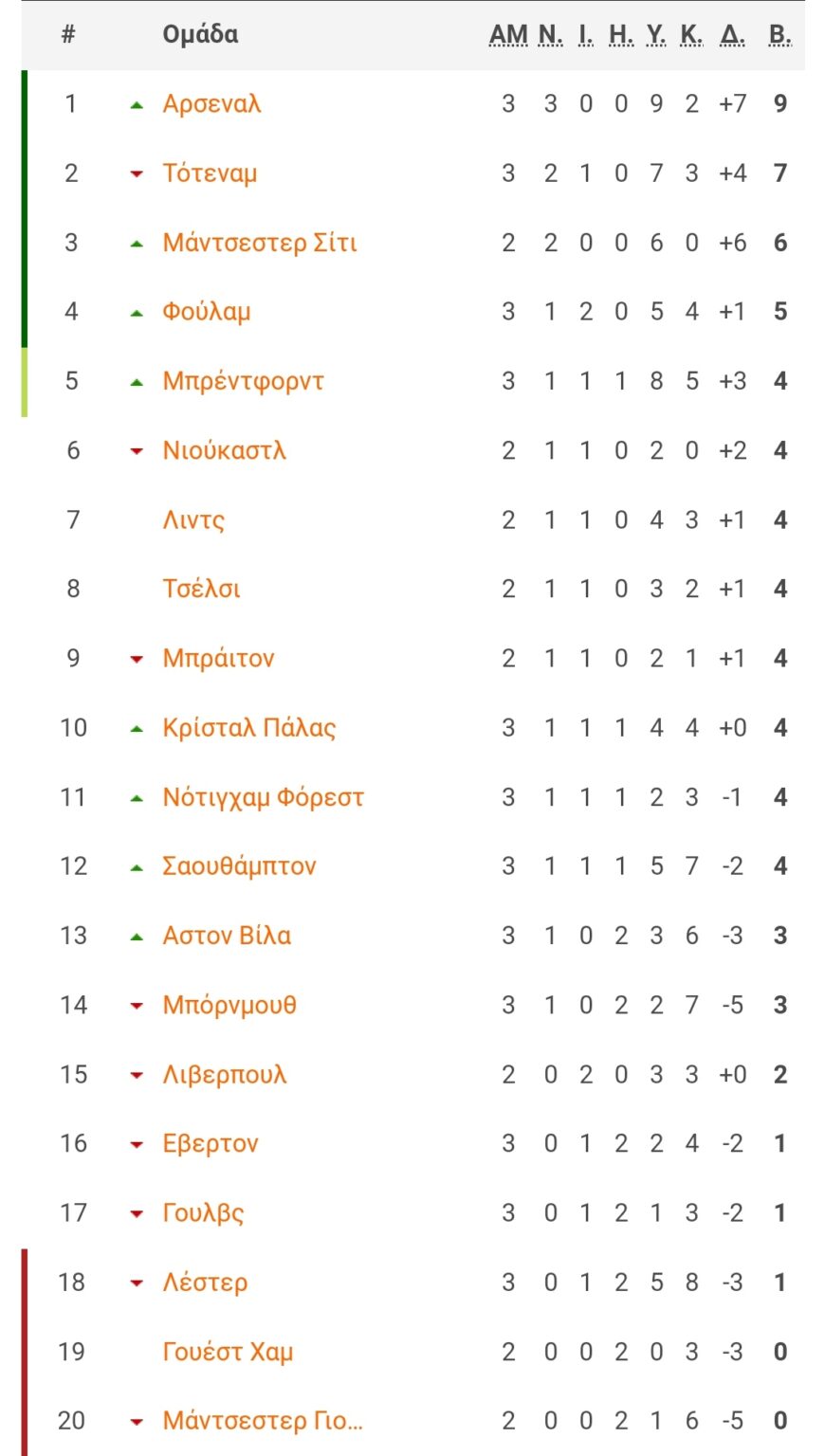825x1456 pixels.
Task: Open the Μπράιτον team page
Action: [218, 658]
